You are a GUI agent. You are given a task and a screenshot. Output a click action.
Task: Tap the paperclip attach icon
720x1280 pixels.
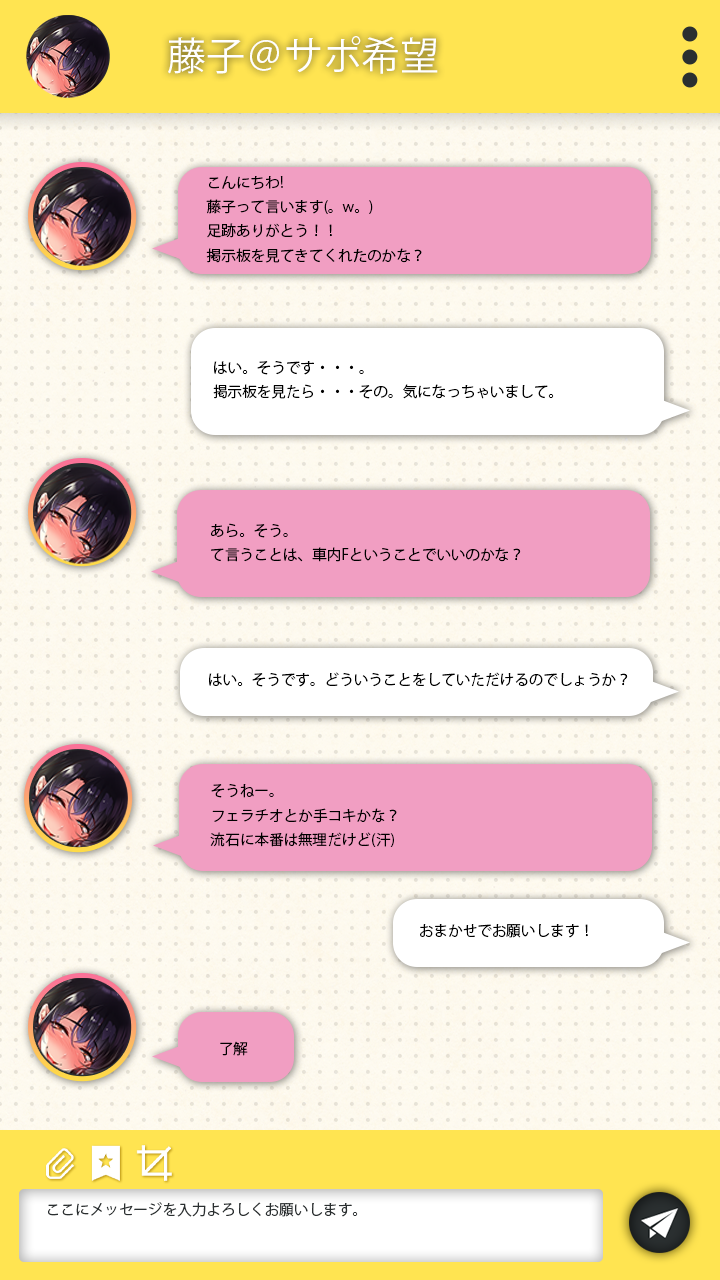60,1164
